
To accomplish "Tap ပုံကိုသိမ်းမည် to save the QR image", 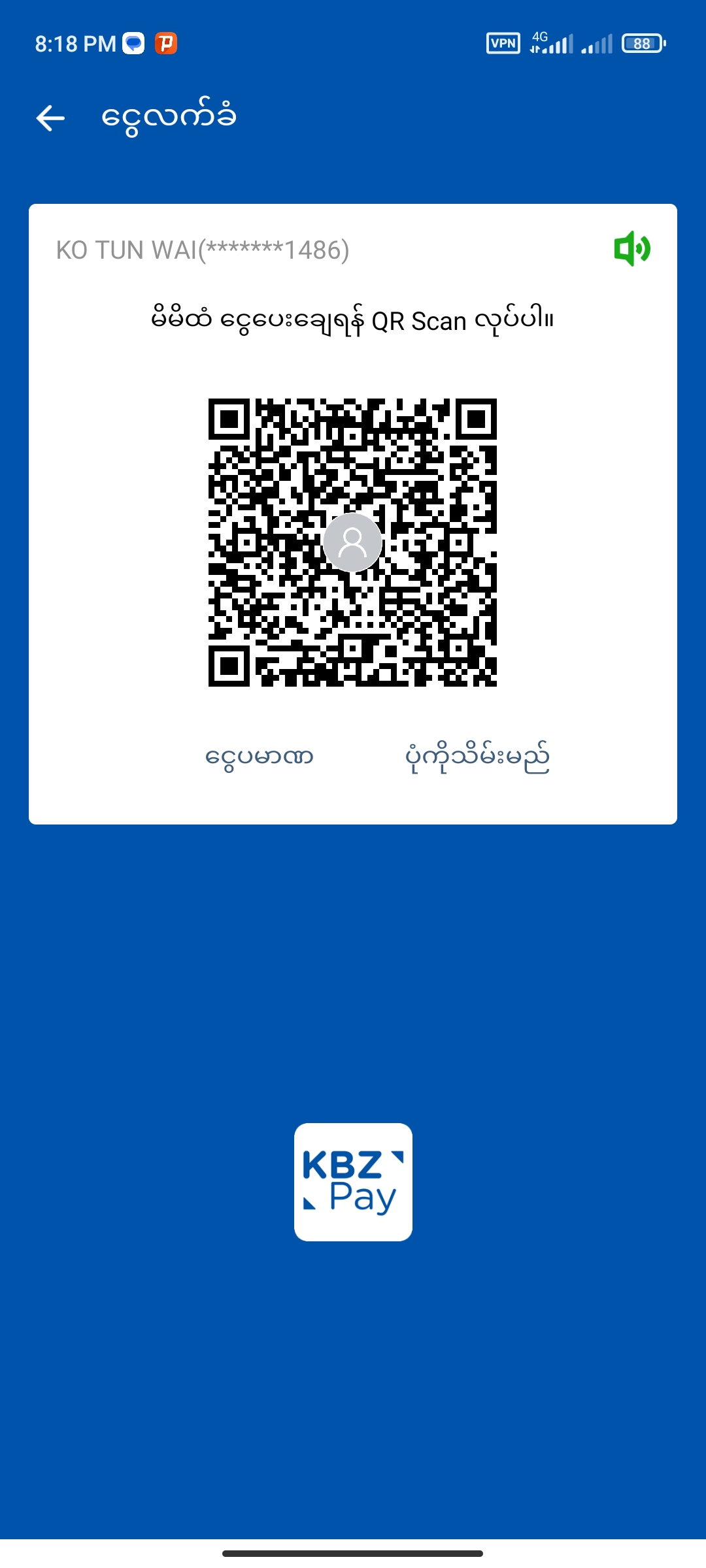I will point(477,757).
